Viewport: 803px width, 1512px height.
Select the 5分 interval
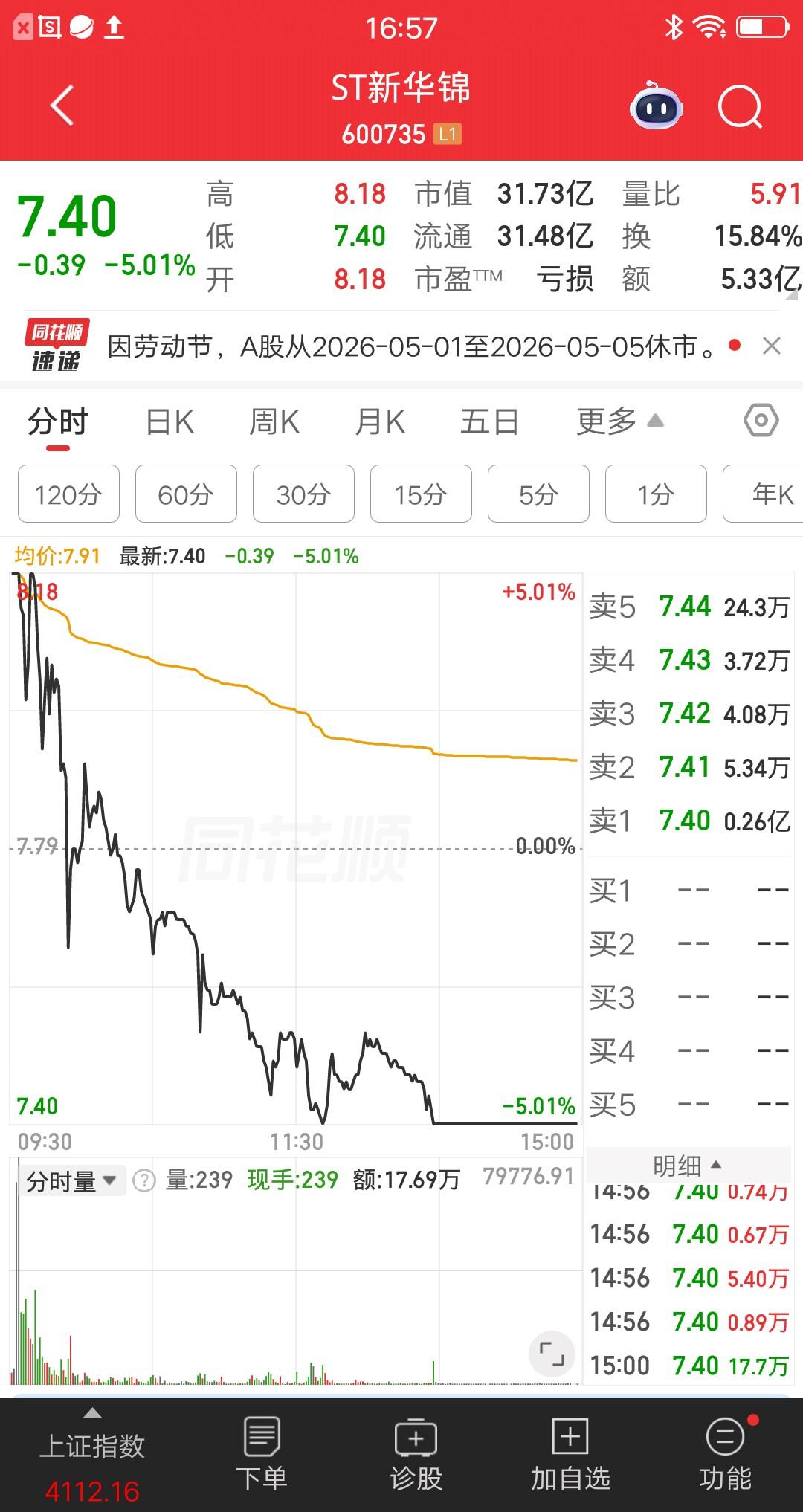pyautogui.click(x=538, y=494)
